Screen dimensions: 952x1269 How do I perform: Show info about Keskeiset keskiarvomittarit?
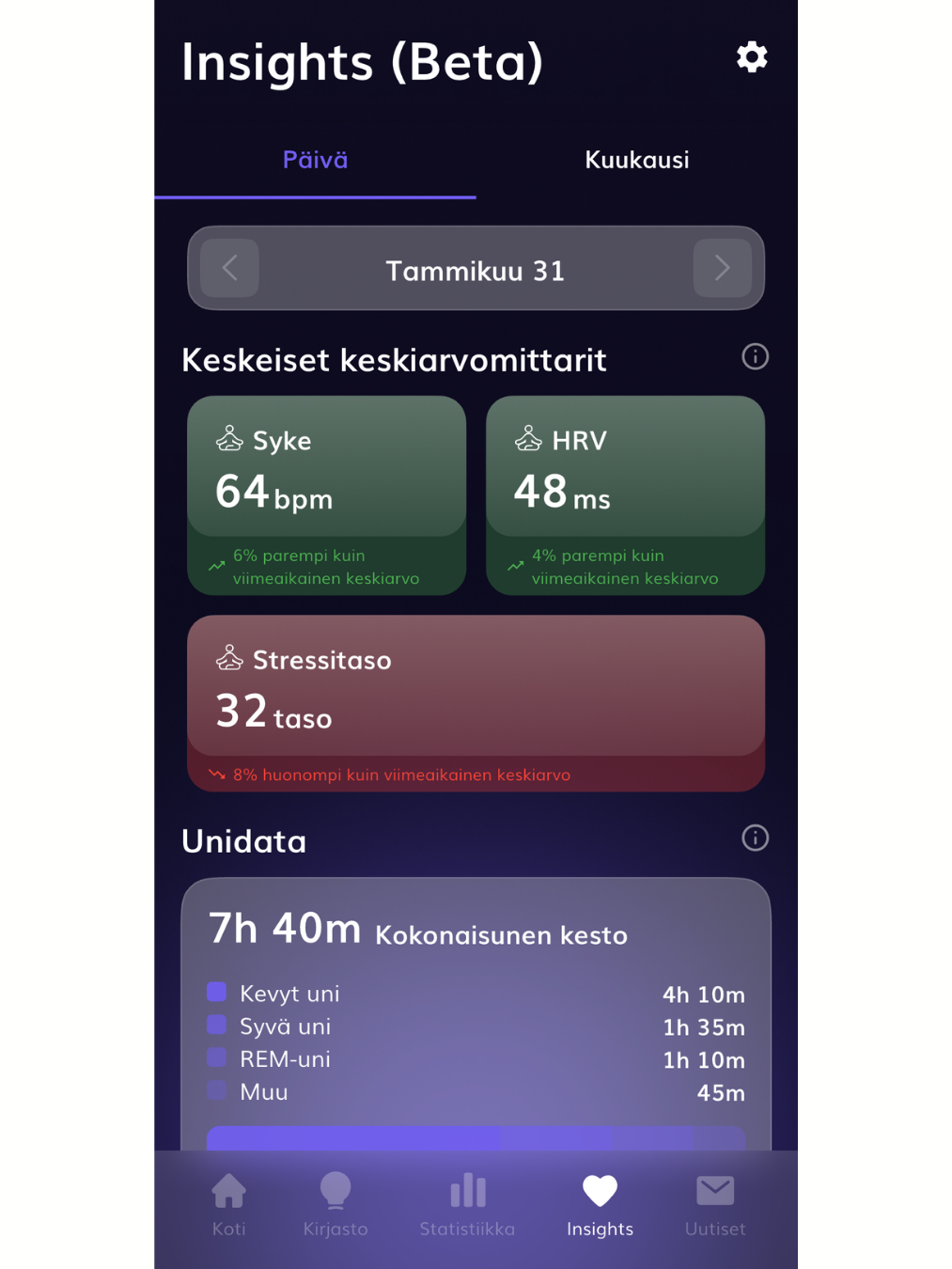pyautogui.click(x=755, y=357)
